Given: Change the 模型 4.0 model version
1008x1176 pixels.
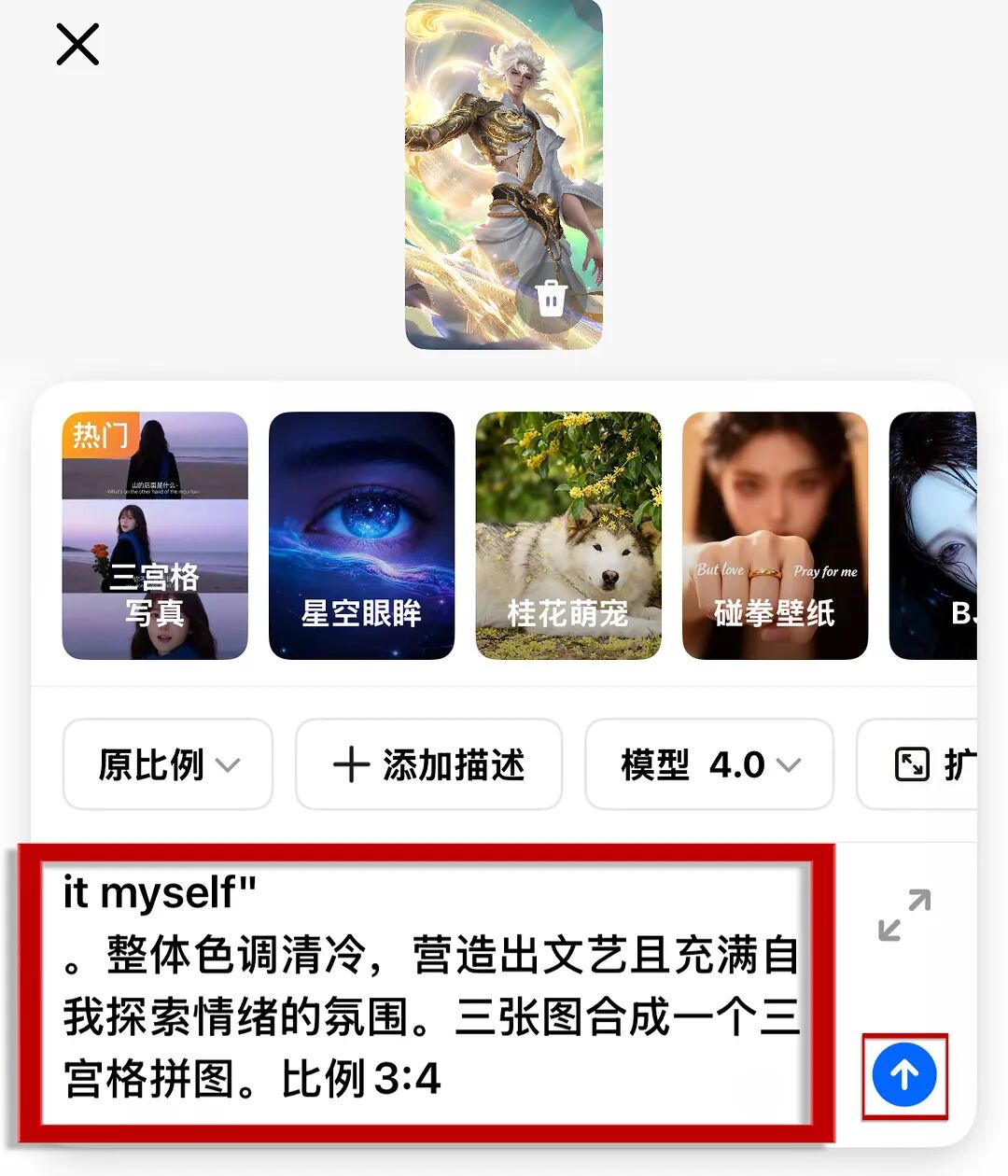Looking at the screenshot, I should (x=709, y=764).
